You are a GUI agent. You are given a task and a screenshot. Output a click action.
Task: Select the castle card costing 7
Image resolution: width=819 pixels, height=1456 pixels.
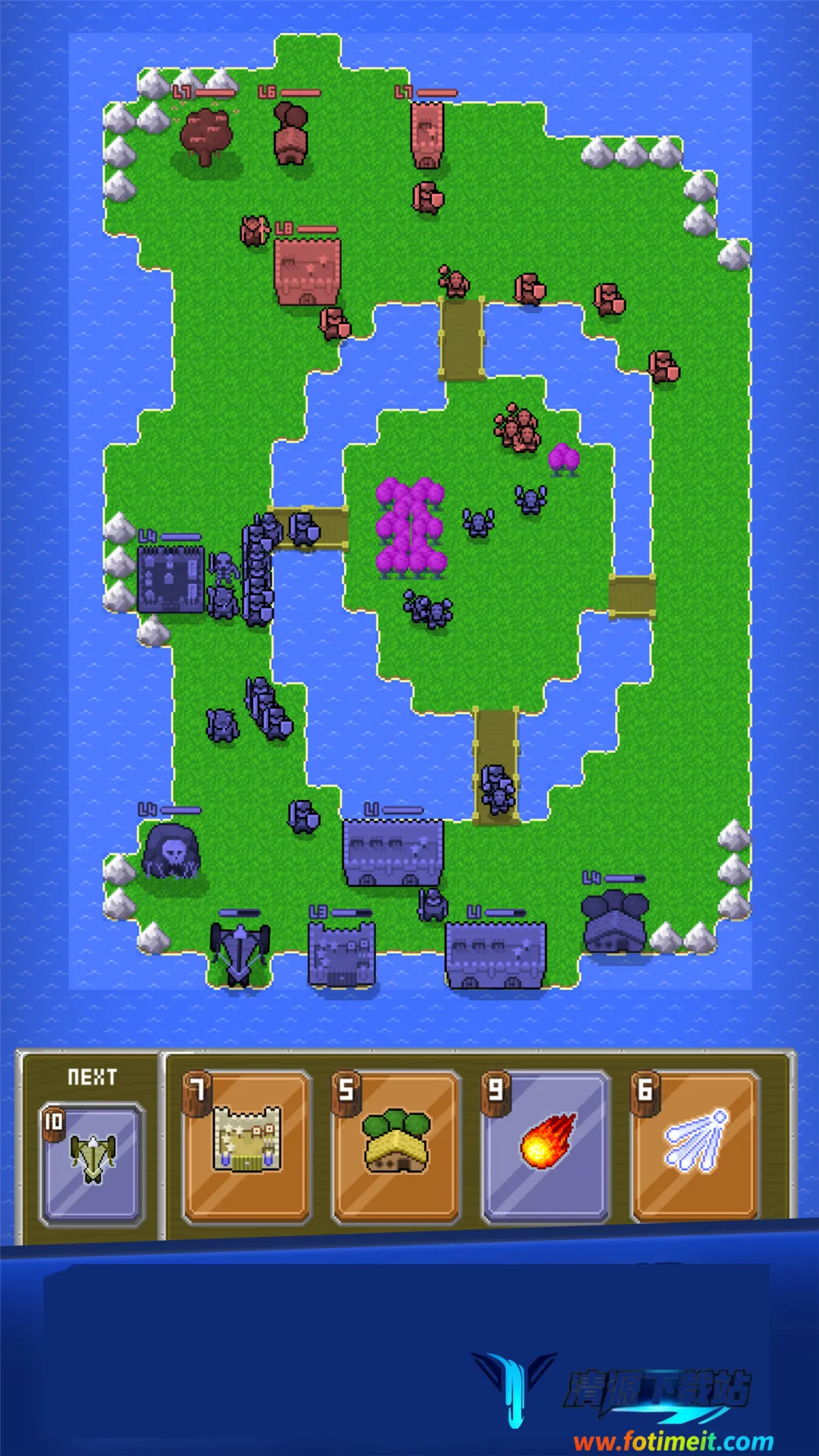click(x=246, y=1145)
